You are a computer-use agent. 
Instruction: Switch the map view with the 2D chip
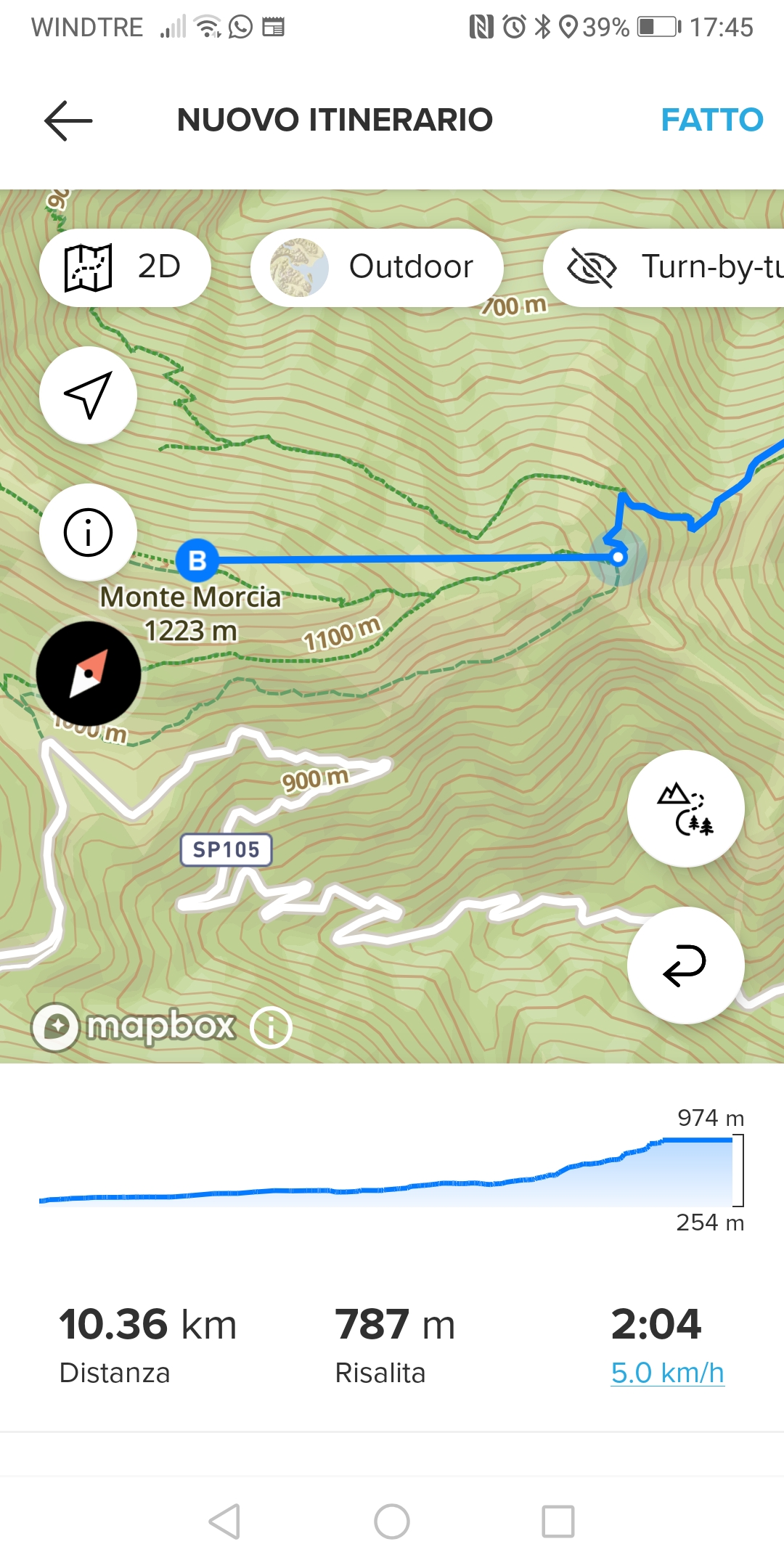(125, 267)
